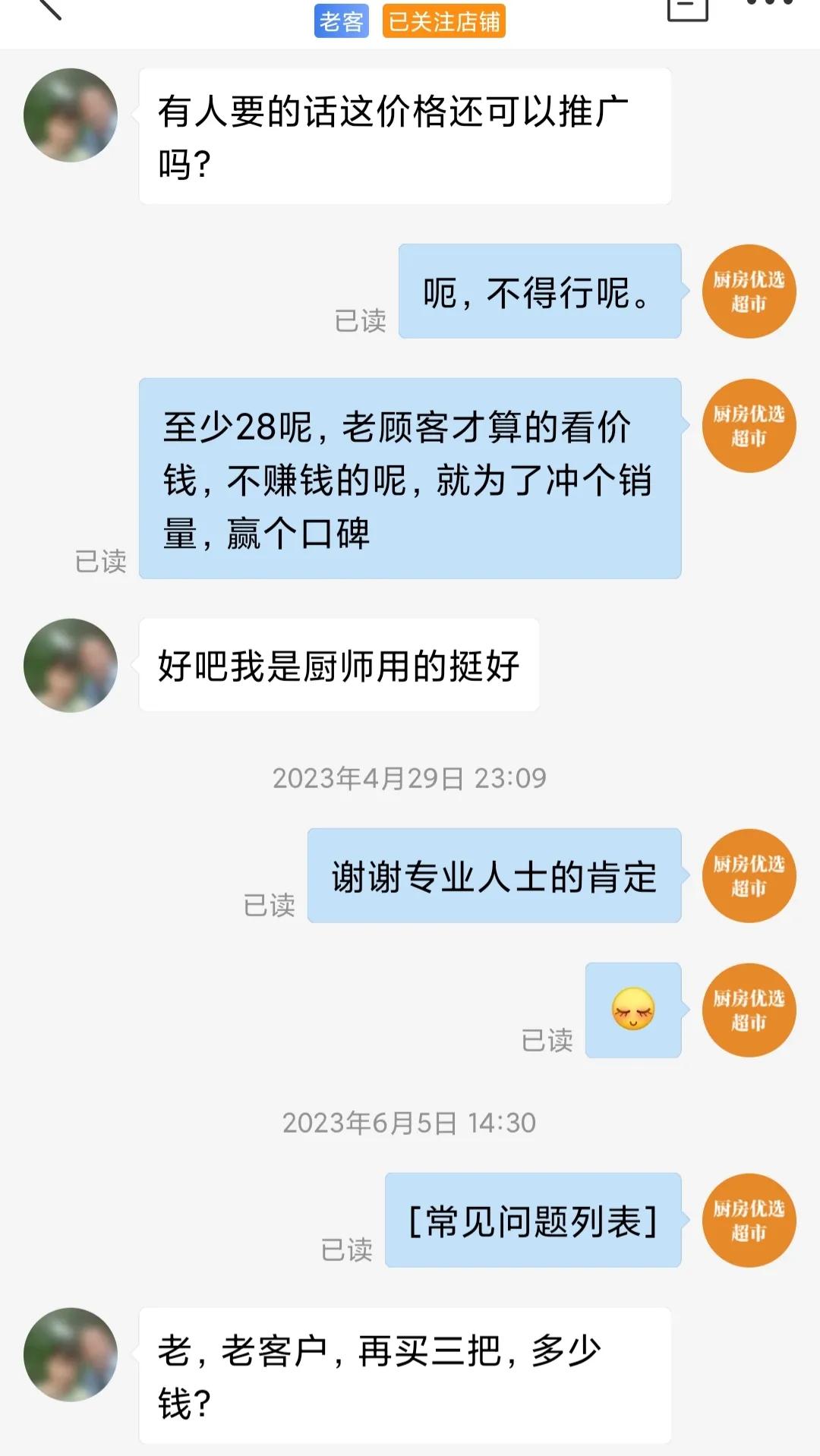Screen dimensions: 820x1456
Task: Select the 2023年4月29日 timestamp
Action: (x=410, y=774)
